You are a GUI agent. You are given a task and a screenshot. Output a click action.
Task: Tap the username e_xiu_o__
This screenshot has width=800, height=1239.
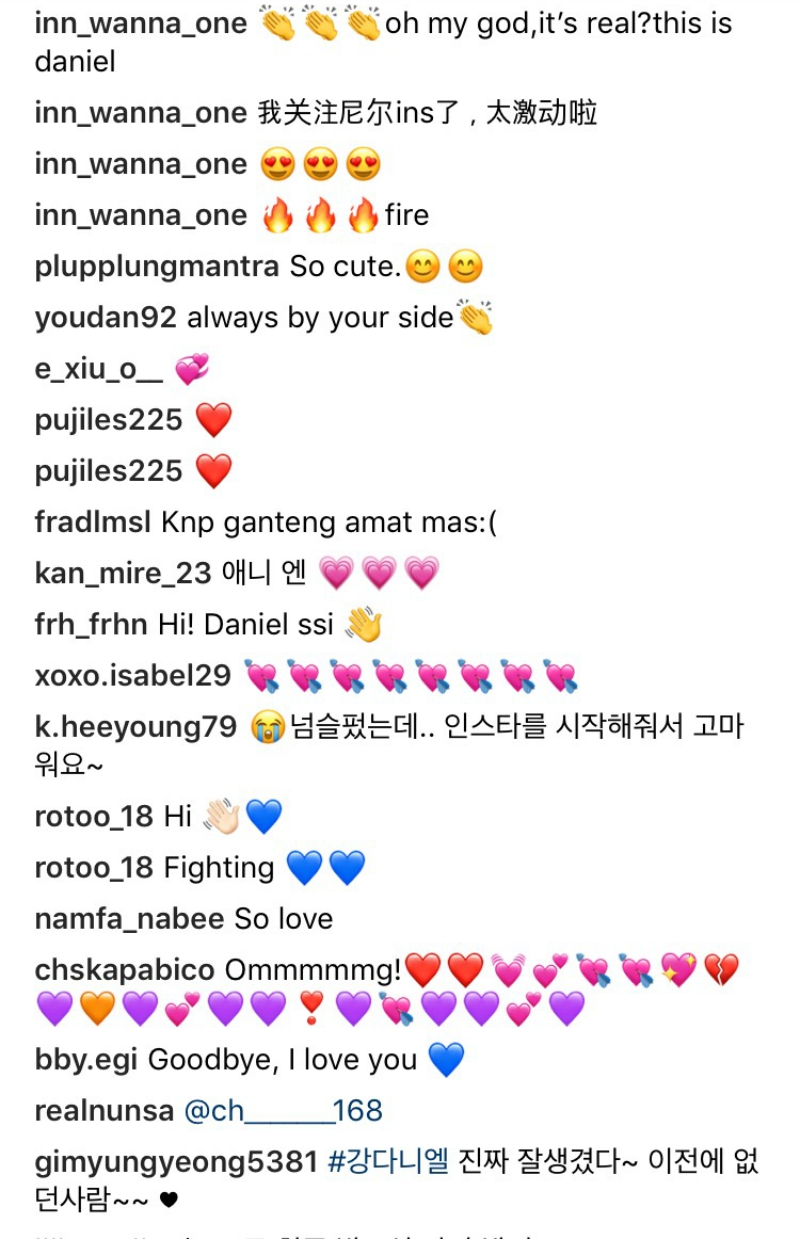click(x=98, y=369)
